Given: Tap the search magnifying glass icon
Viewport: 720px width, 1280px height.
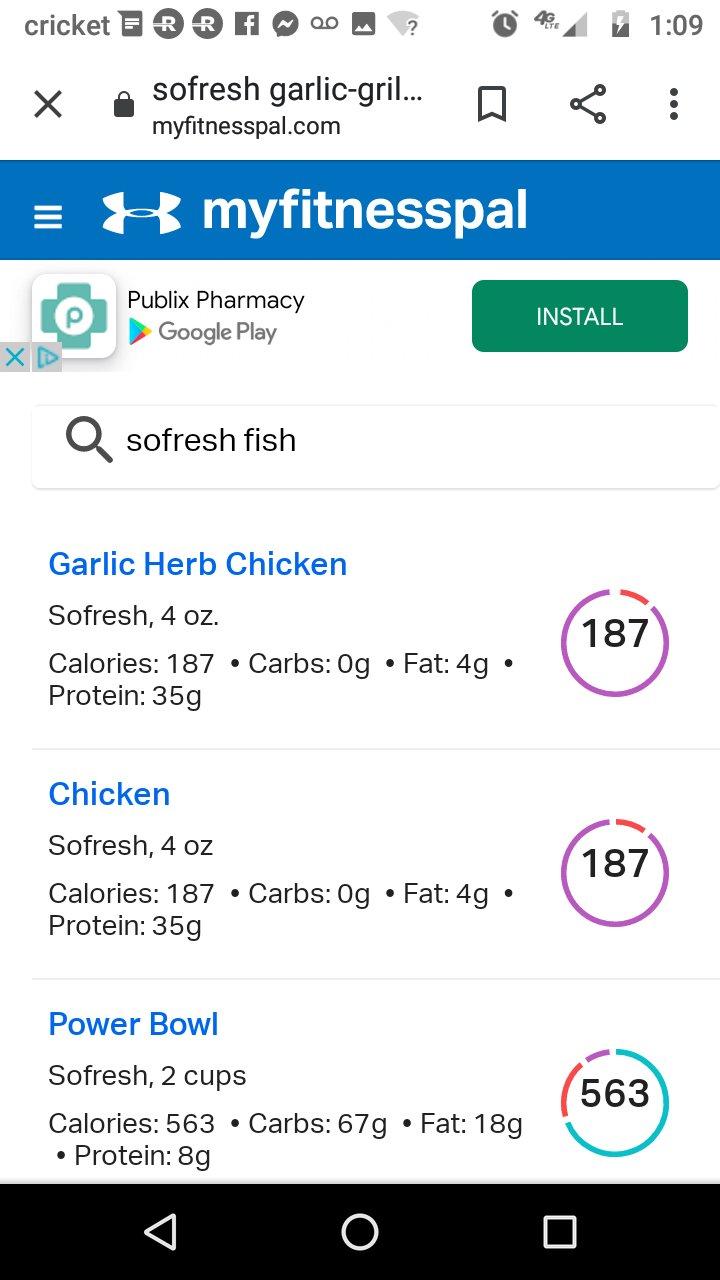Looking at the screenshot, I should (x=87, y=440).
